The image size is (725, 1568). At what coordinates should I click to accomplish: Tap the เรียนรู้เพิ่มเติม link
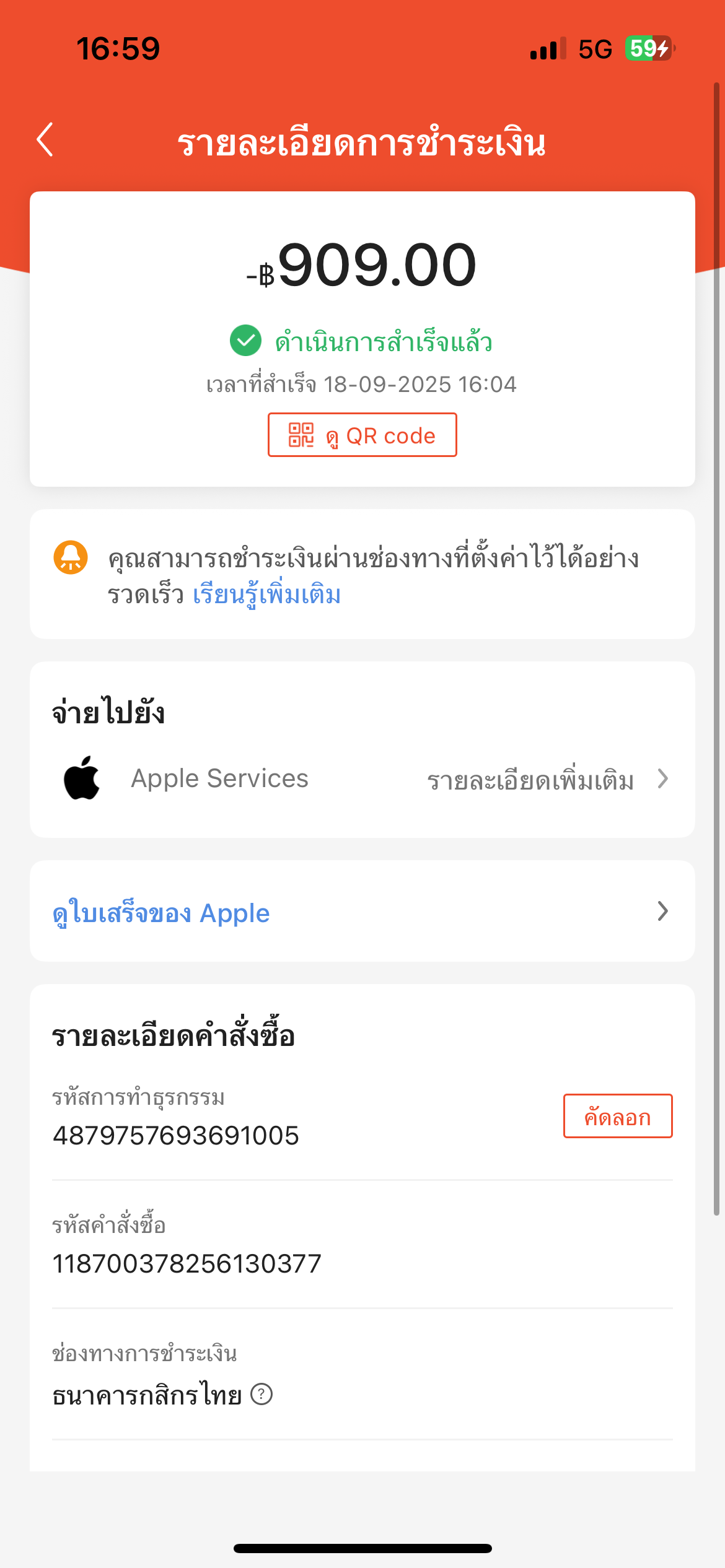pyautogui.click(x=266, y=595)
